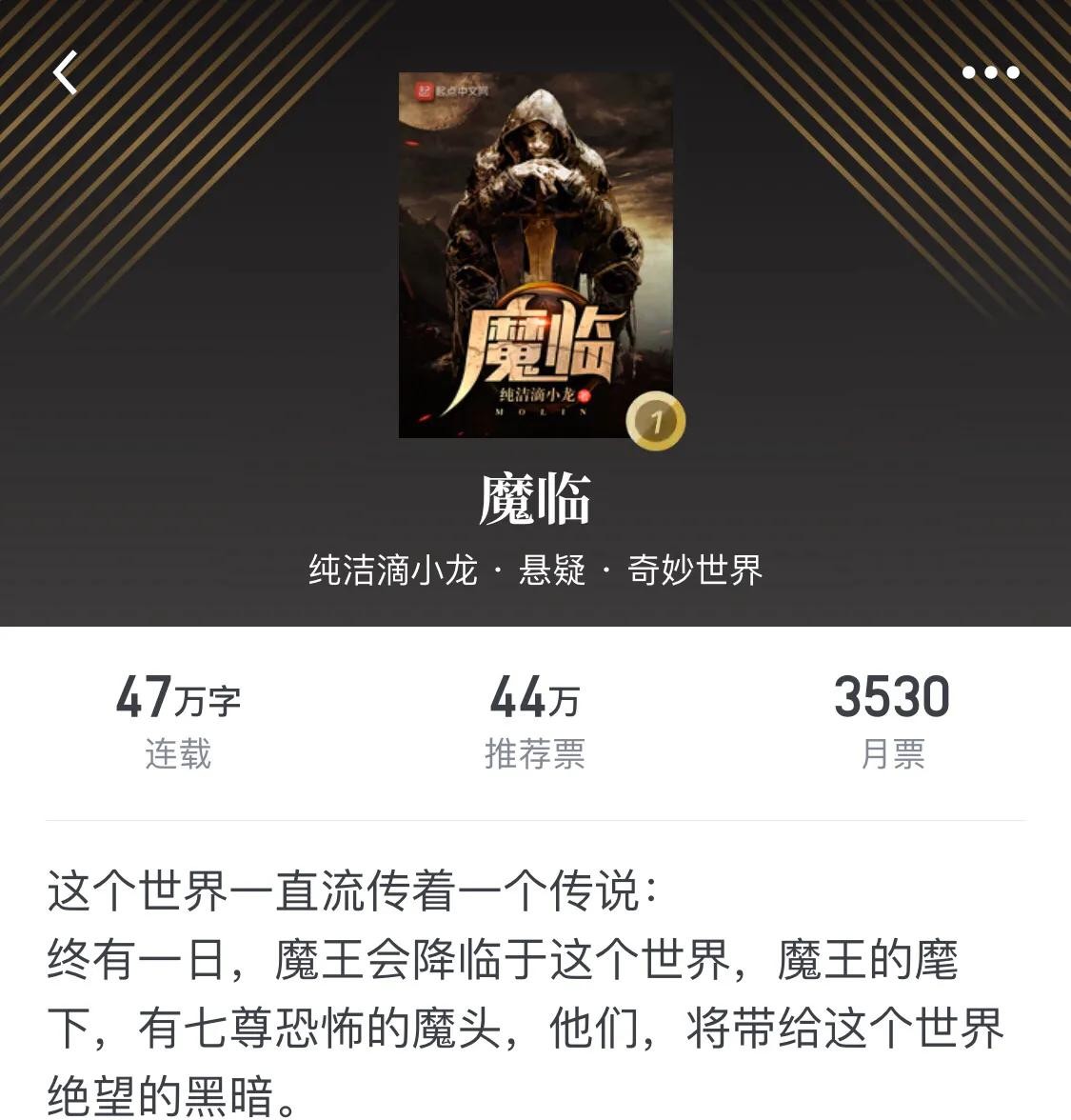The height and width of the screenshot is (1120, 1071).
Task: Open the three-dot overflow menu
Action: pos(990,72)
